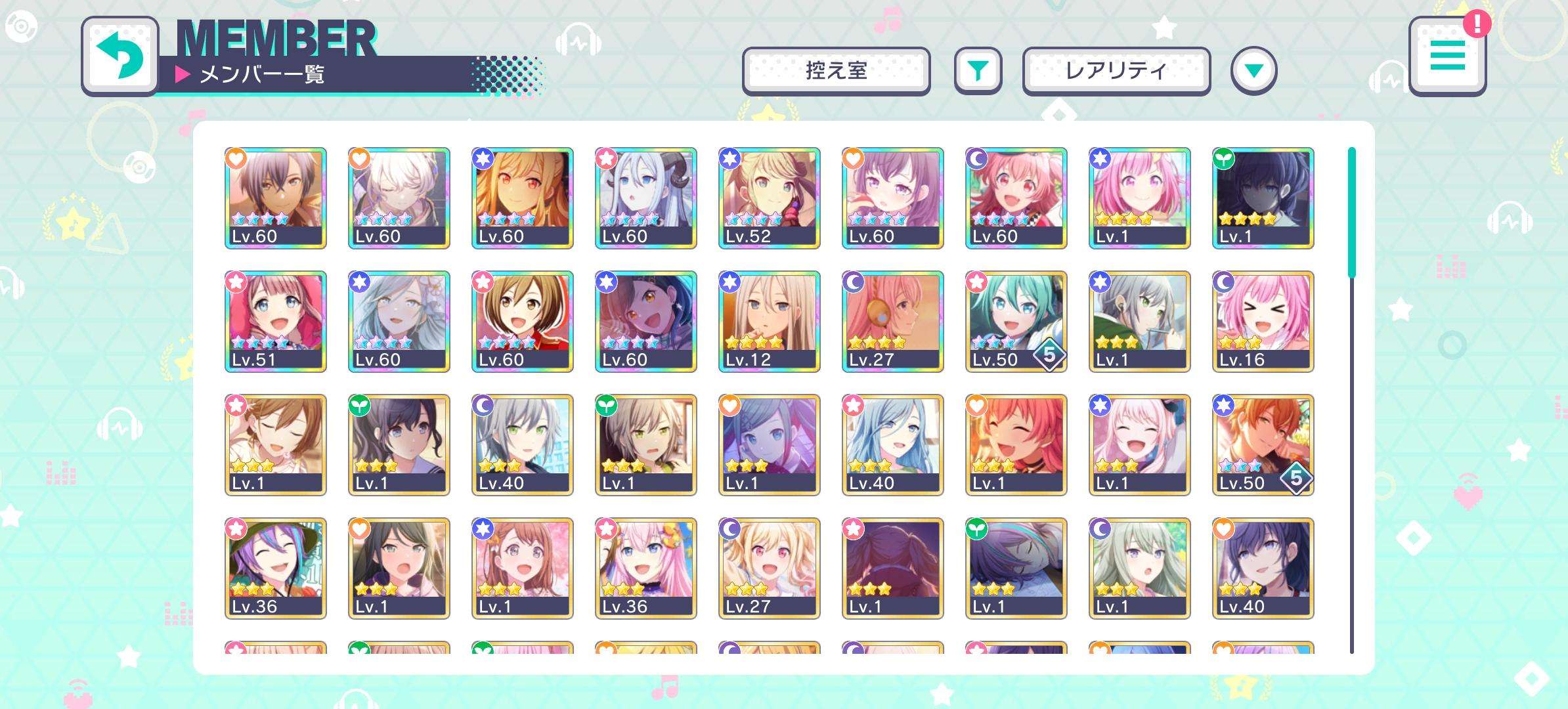View the Lv.27 pink-haired headphones member card
1568x709 pixels.
click(x=892, y=321)
